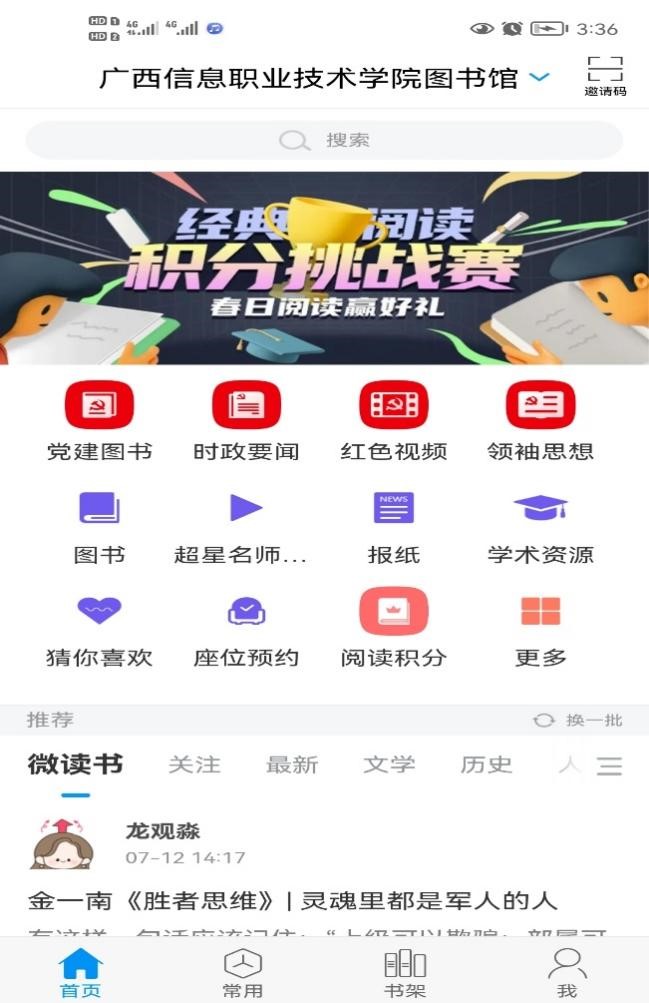Open 党建图书

pos(99,420)
